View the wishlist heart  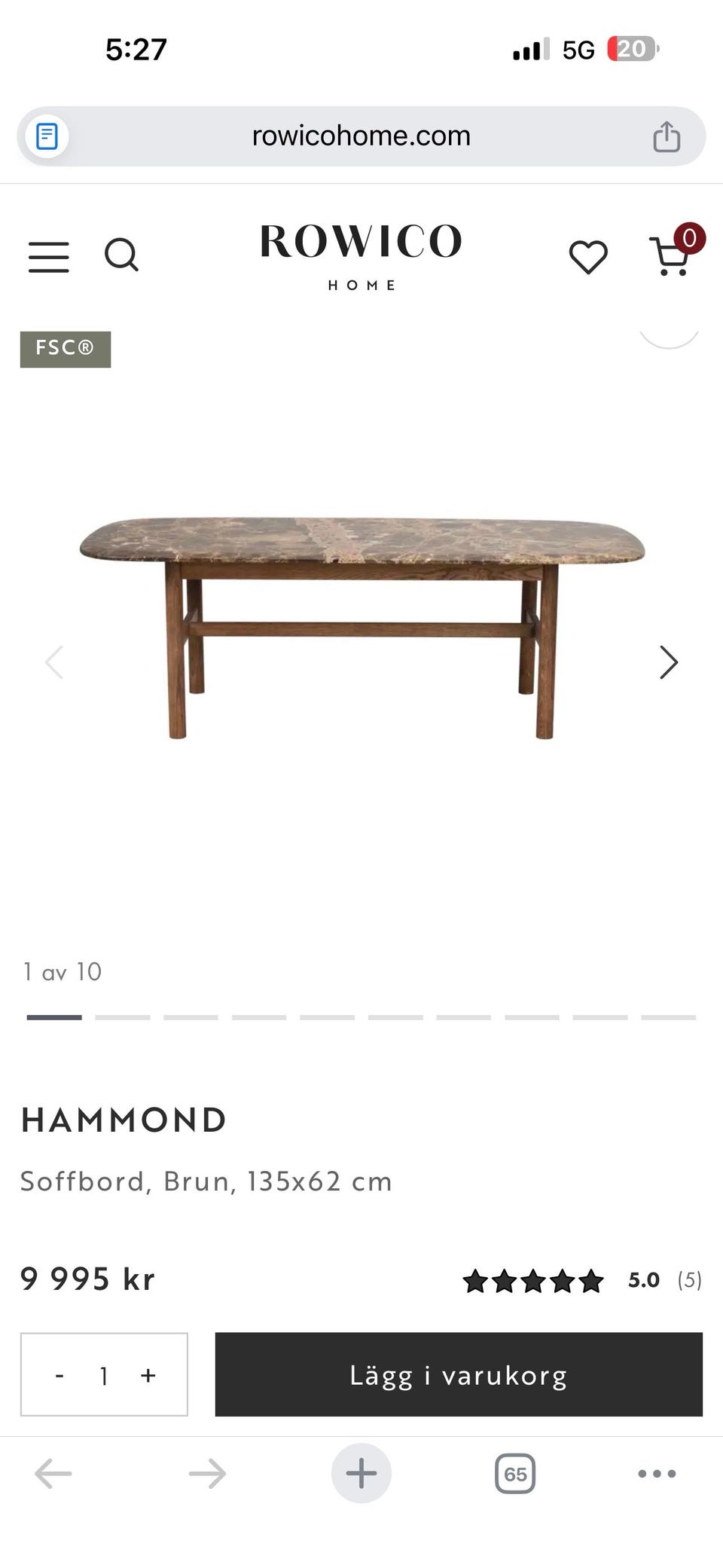[x=588, y=257]
